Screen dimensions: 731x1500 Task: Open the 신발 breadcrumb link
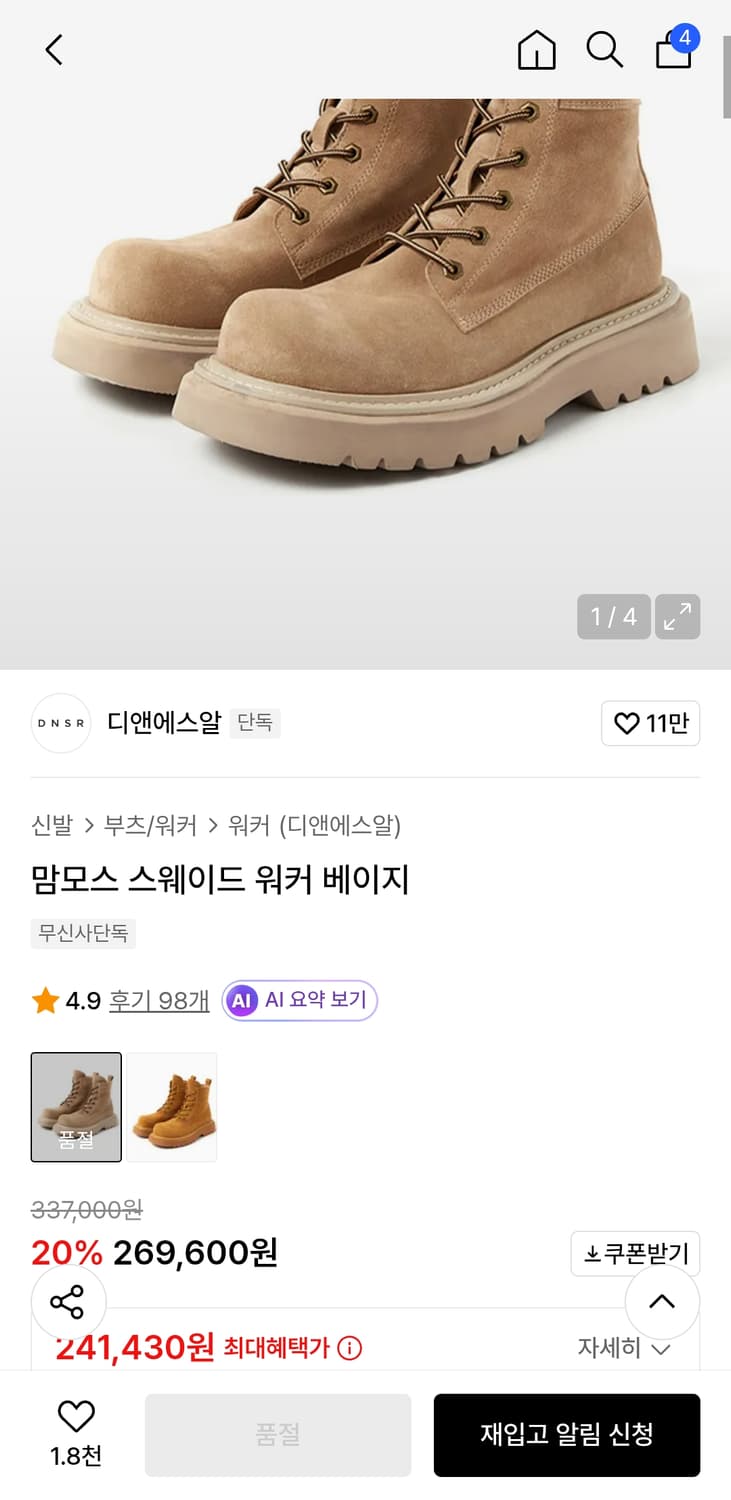tap(50, 826)
